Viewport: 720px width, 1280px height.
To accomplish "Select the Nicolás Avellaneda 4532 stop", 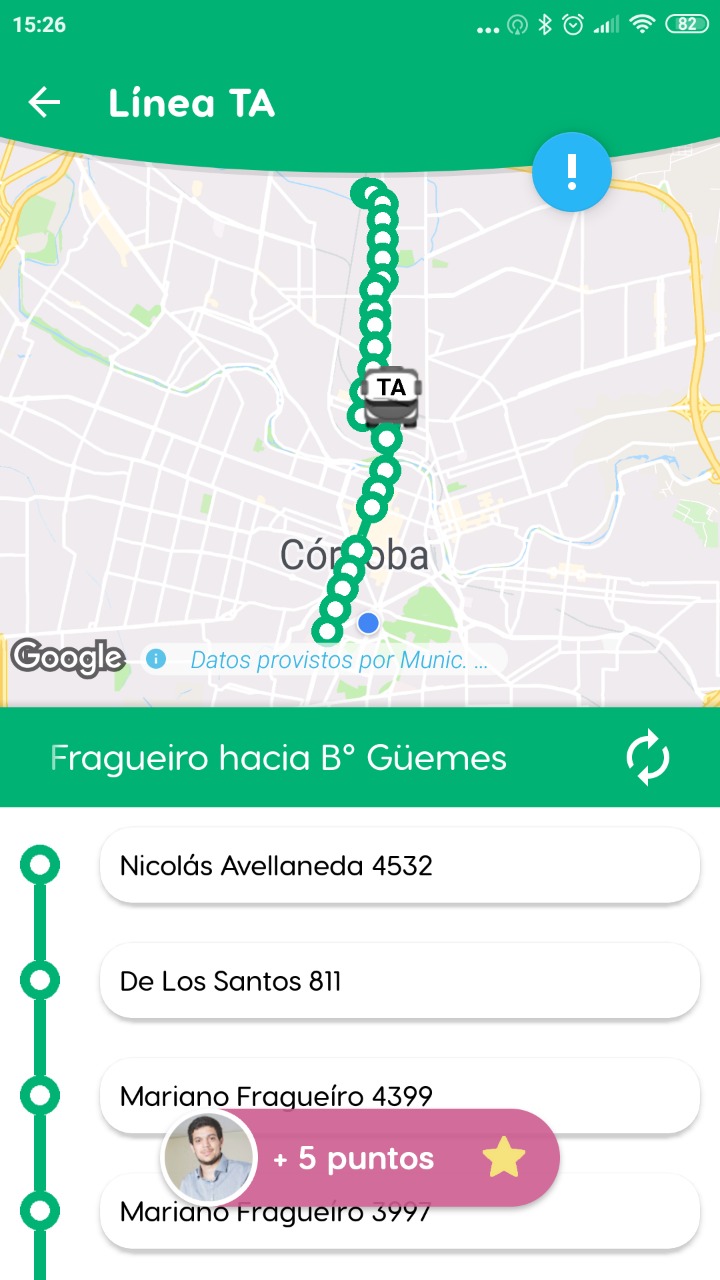I will pyautogui.click(x=399, y=865).
